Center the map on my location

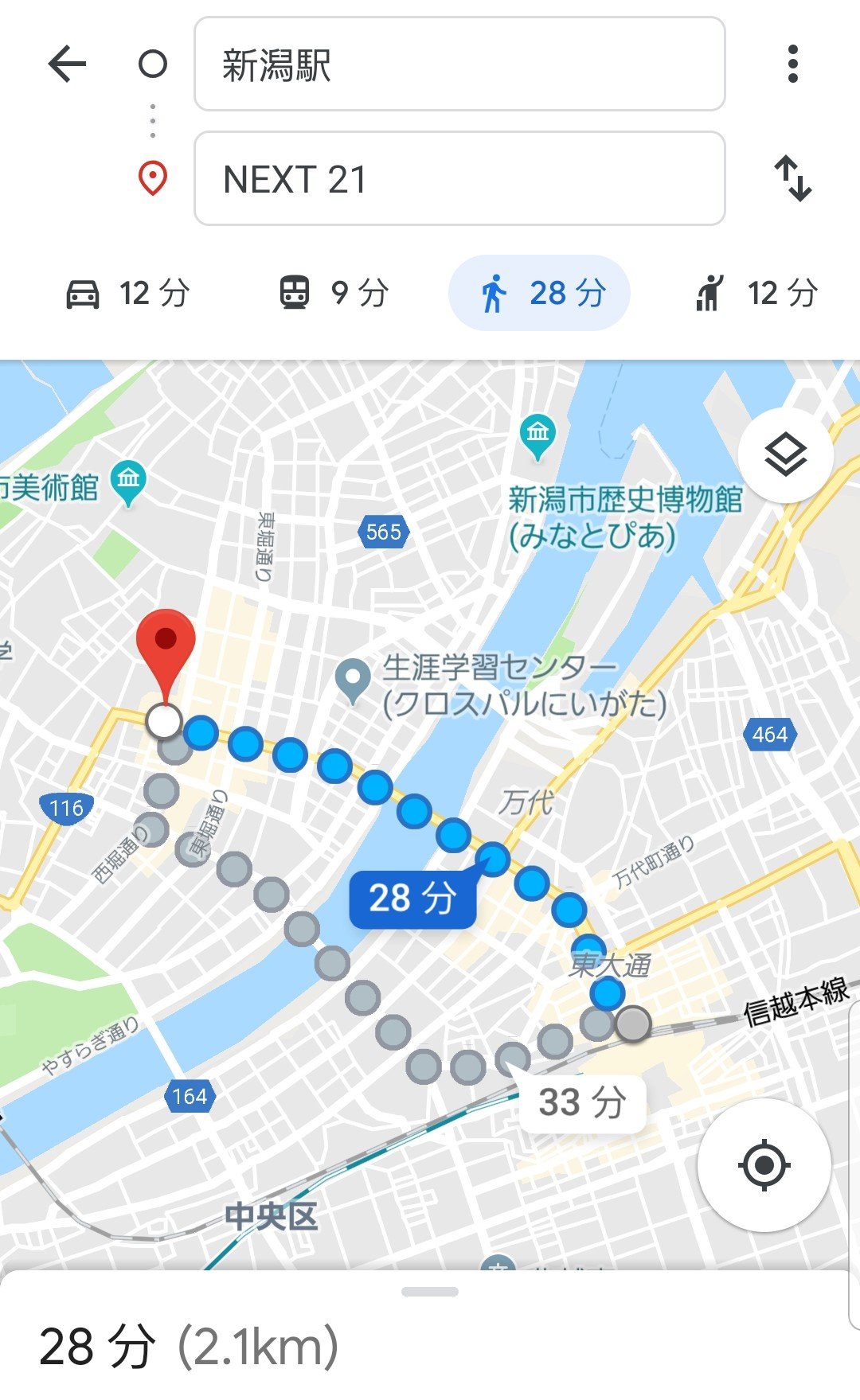coord(764,1165)
